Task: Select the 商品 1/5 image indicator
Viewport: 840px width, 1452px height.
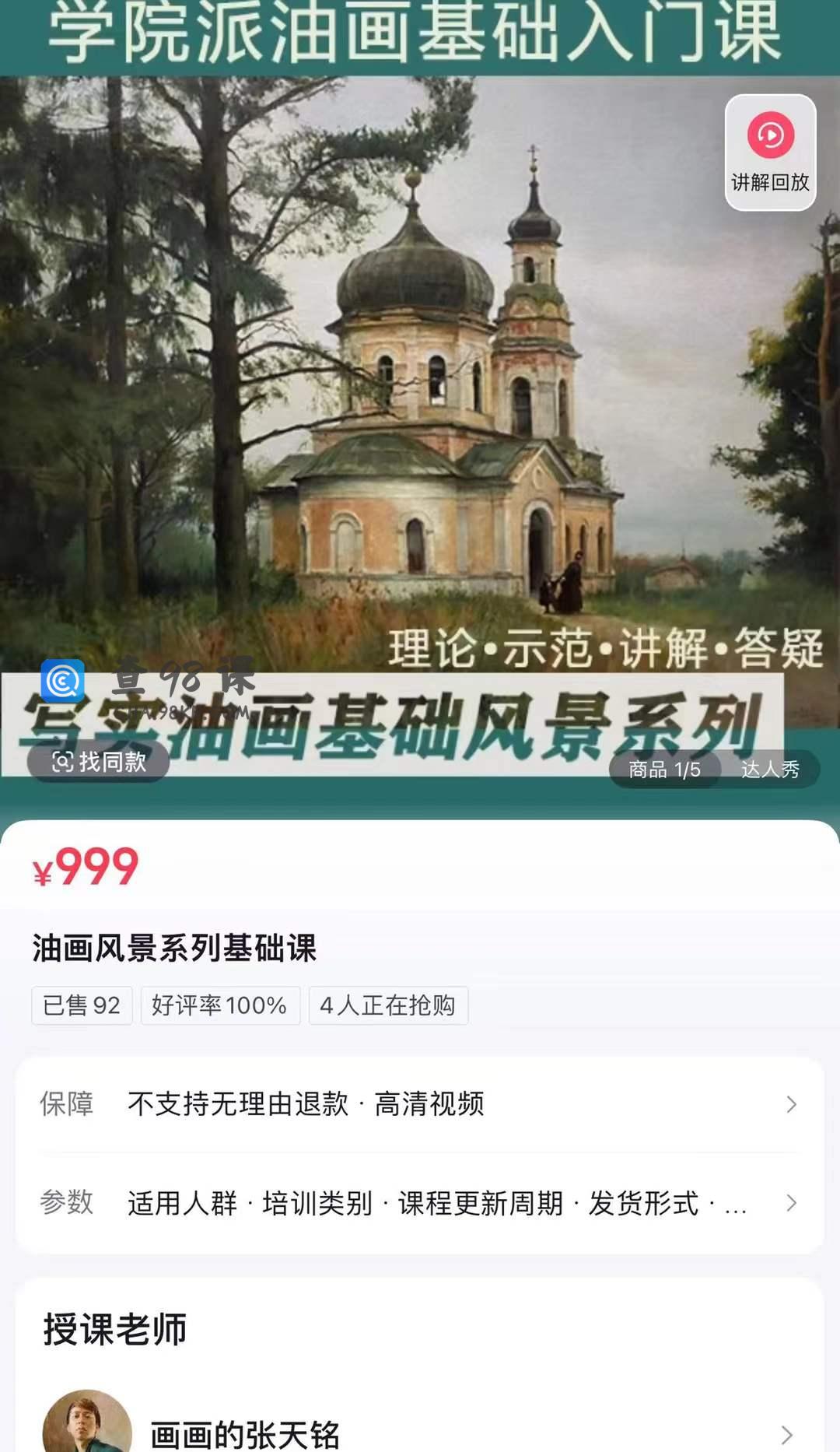Action: (x=664, y=770)
